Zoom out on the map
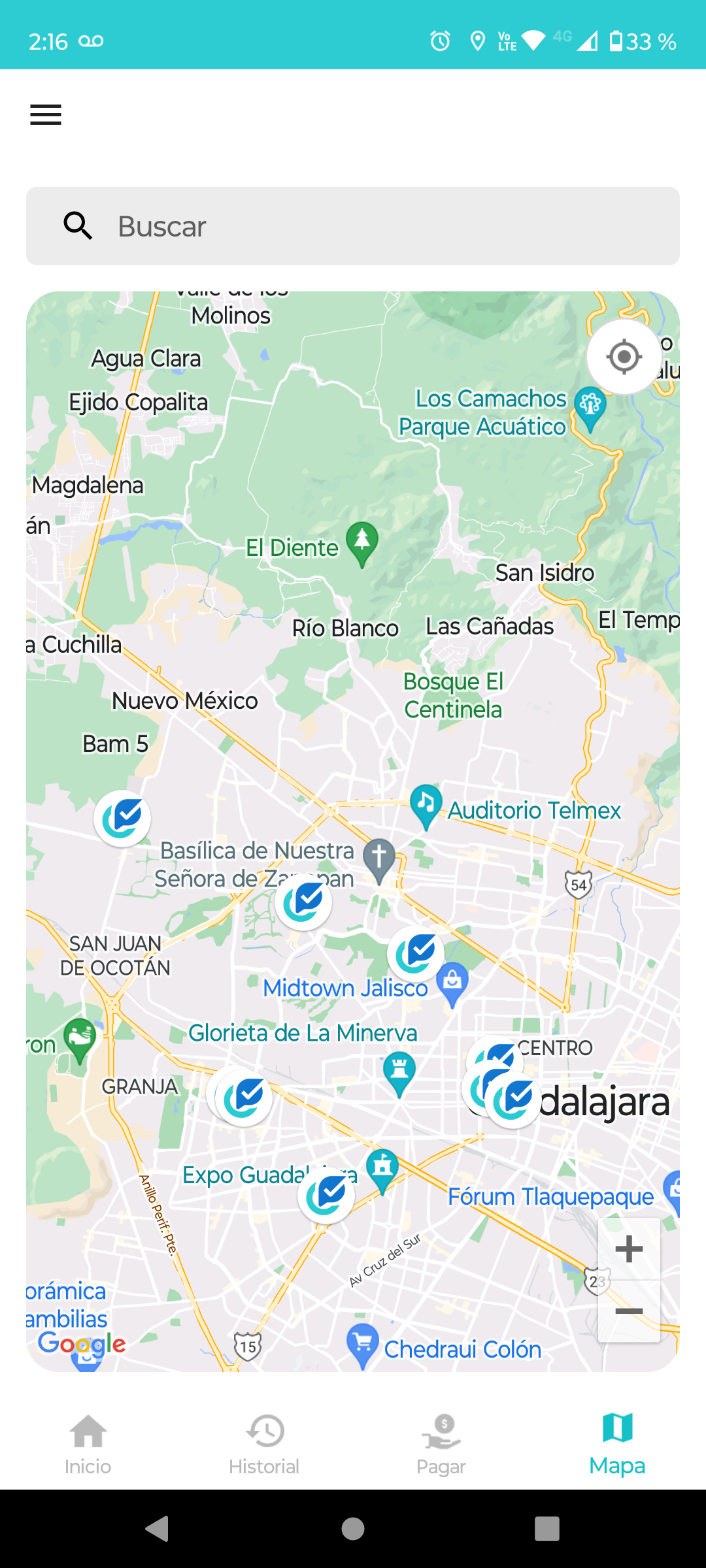This screenshot has width=706, height=1568. pyautogui.click(x=629, y=1311)
